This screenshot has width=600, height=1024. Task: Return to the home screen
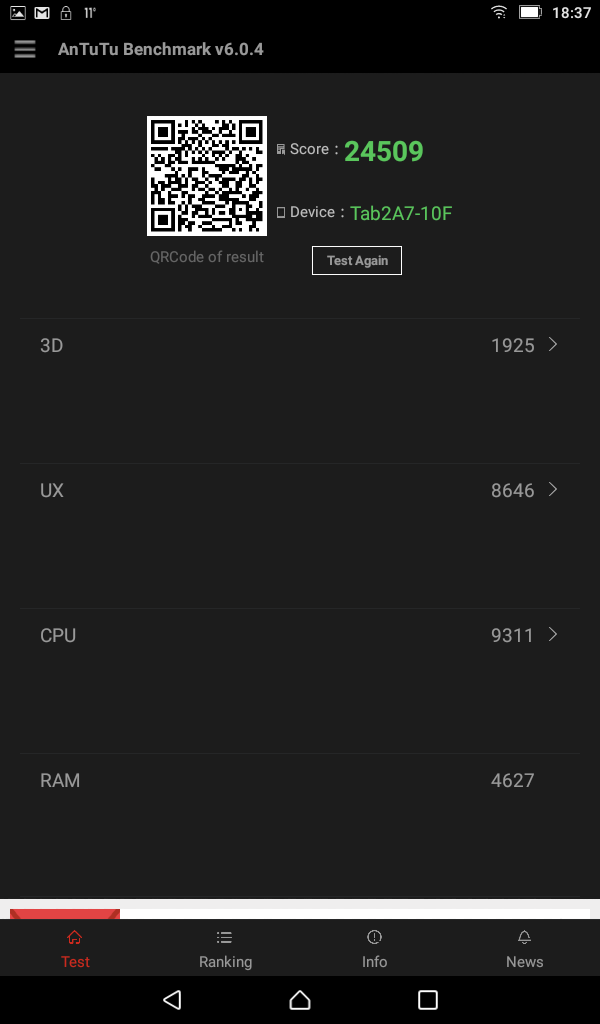pyautogui.click(x=300, y=999)
